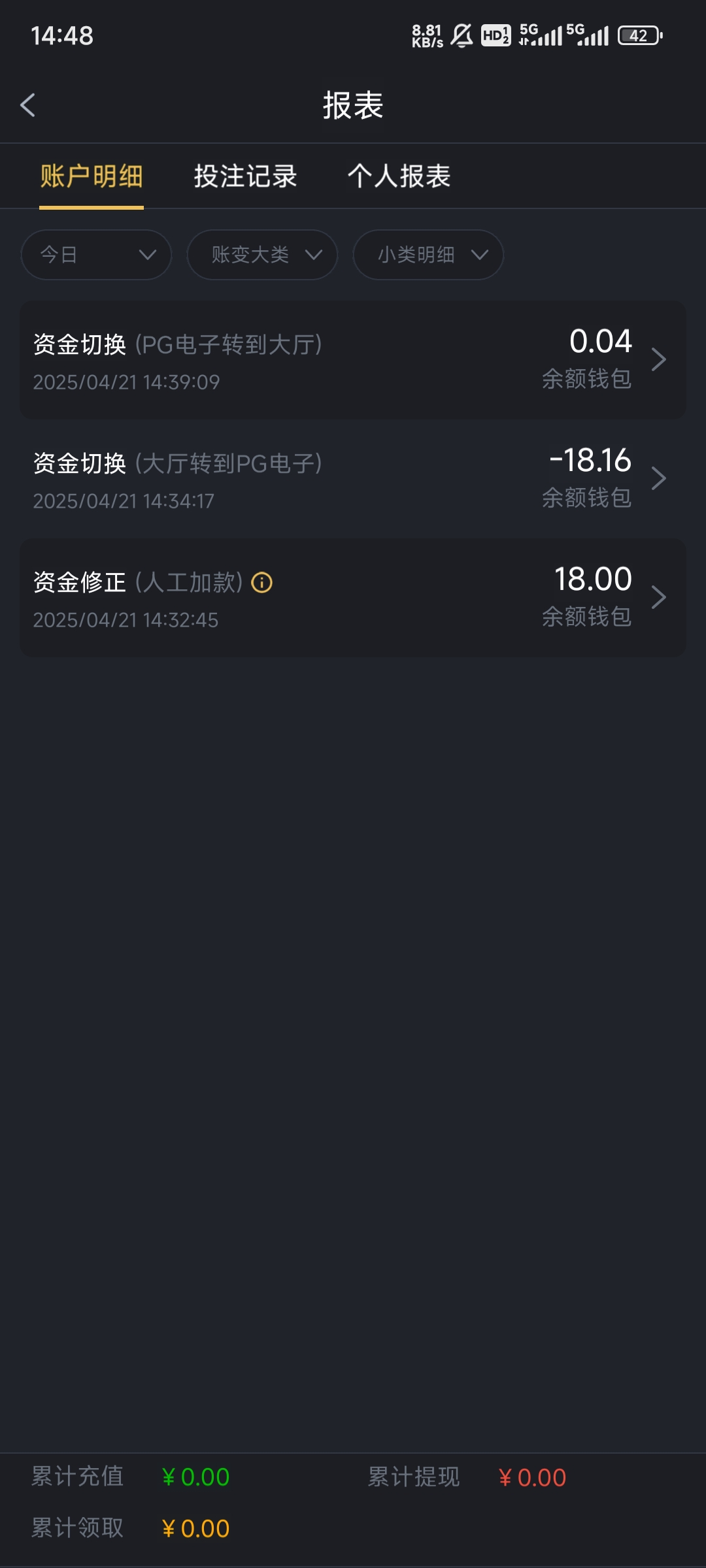Switch to the 个人报表 tab

399,176
